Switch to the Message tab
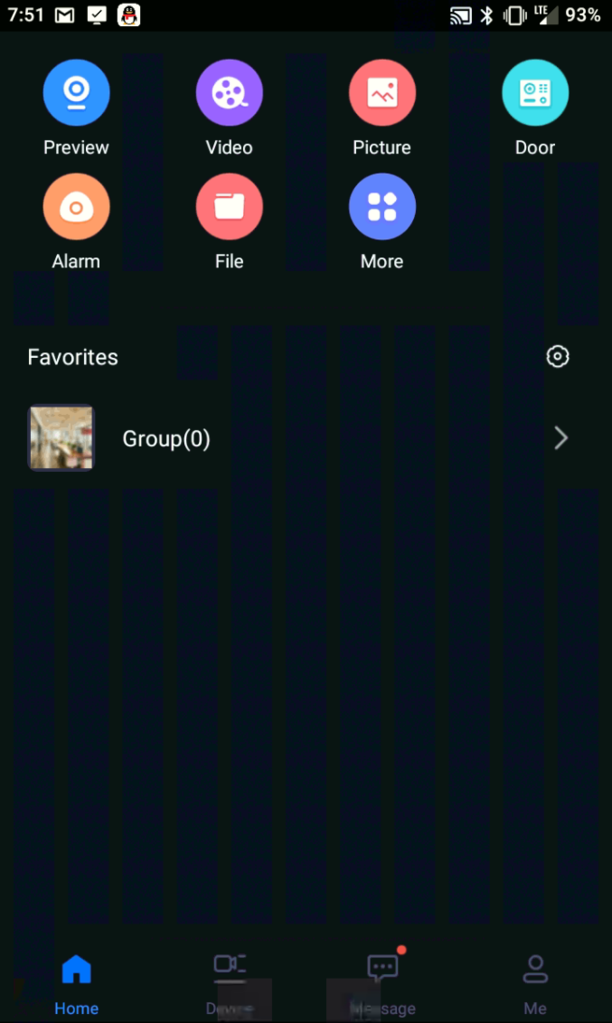Screen dimensions: 612x1023 coord(382,981)
